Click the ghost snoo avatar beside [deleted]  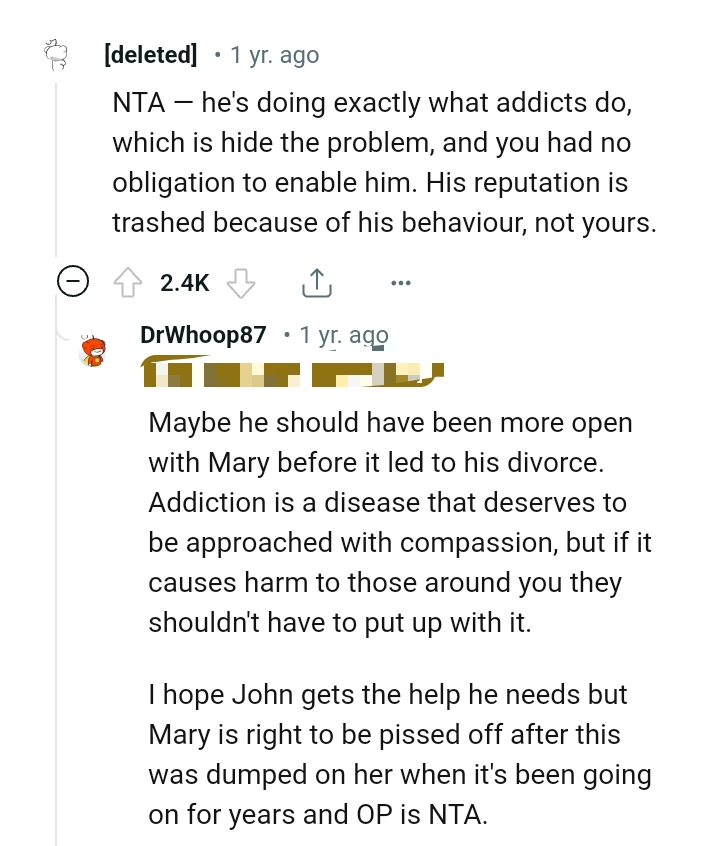click(x=57, y=55)
